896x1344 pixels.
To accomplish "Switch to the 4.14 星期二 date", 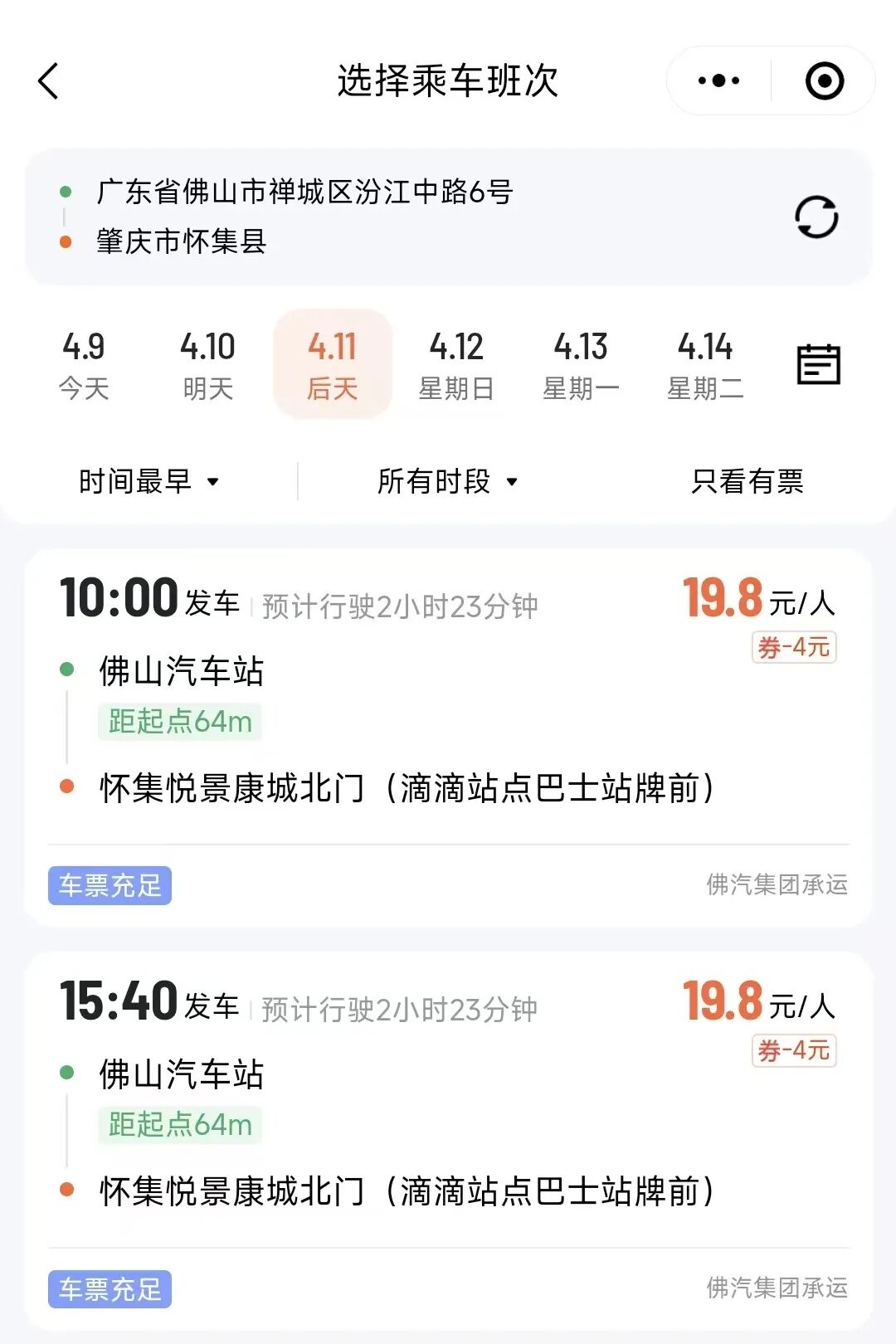I will pos(705,364).
